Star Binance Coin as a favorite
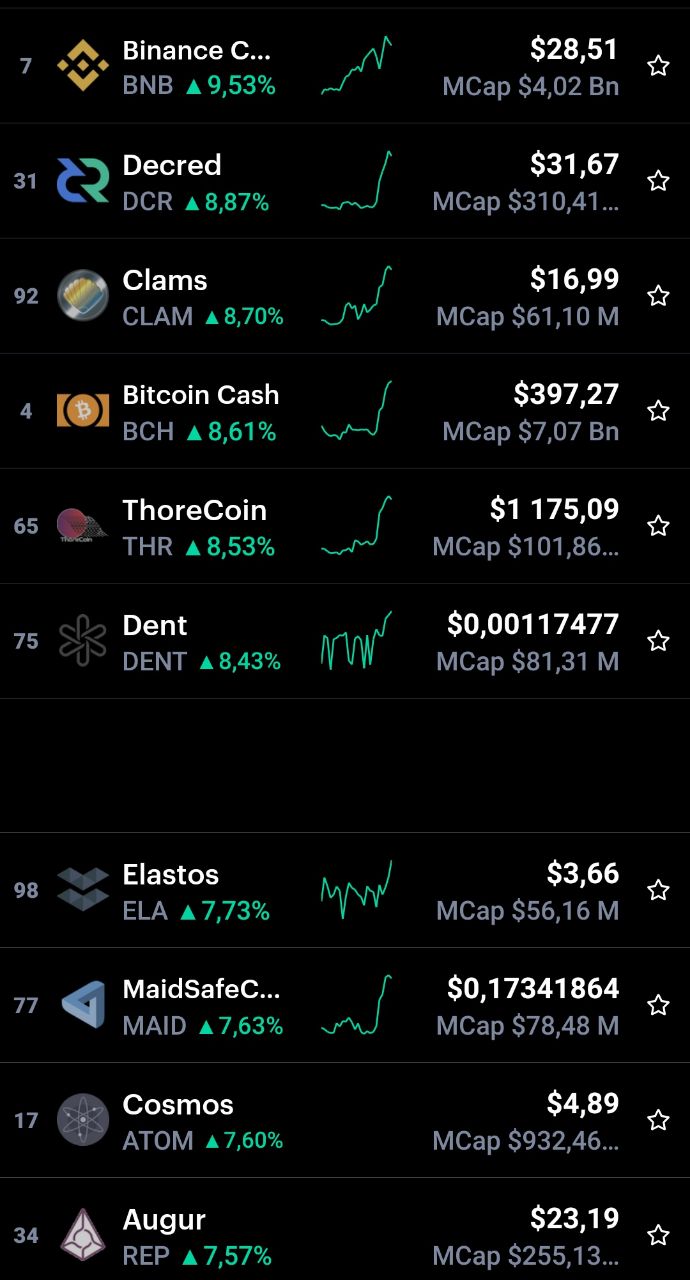The image size is (690, 1280). tap(658, 66)
